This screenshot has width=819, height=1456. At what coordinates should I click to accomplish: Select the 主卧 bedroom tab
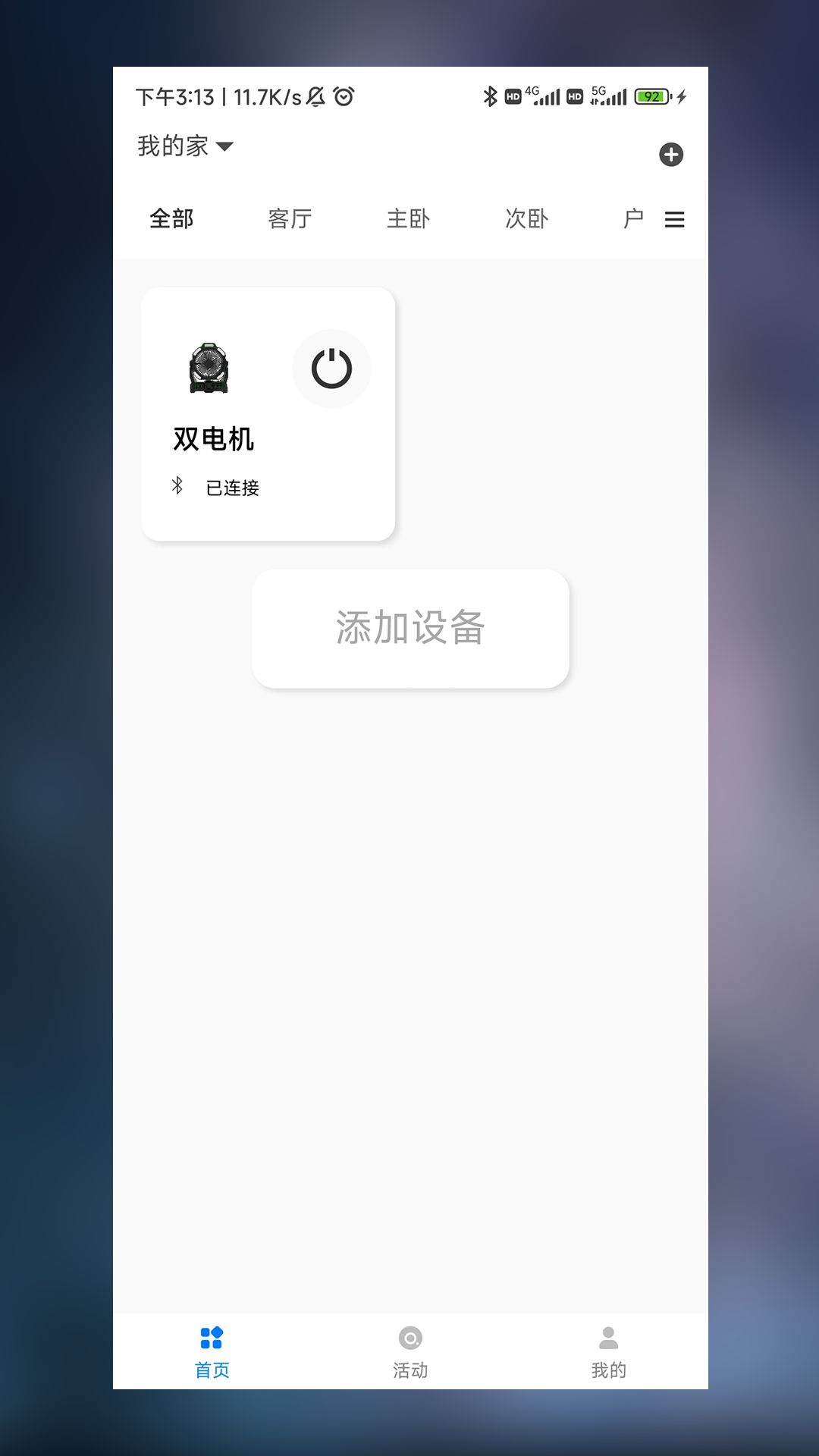(409, 219)
